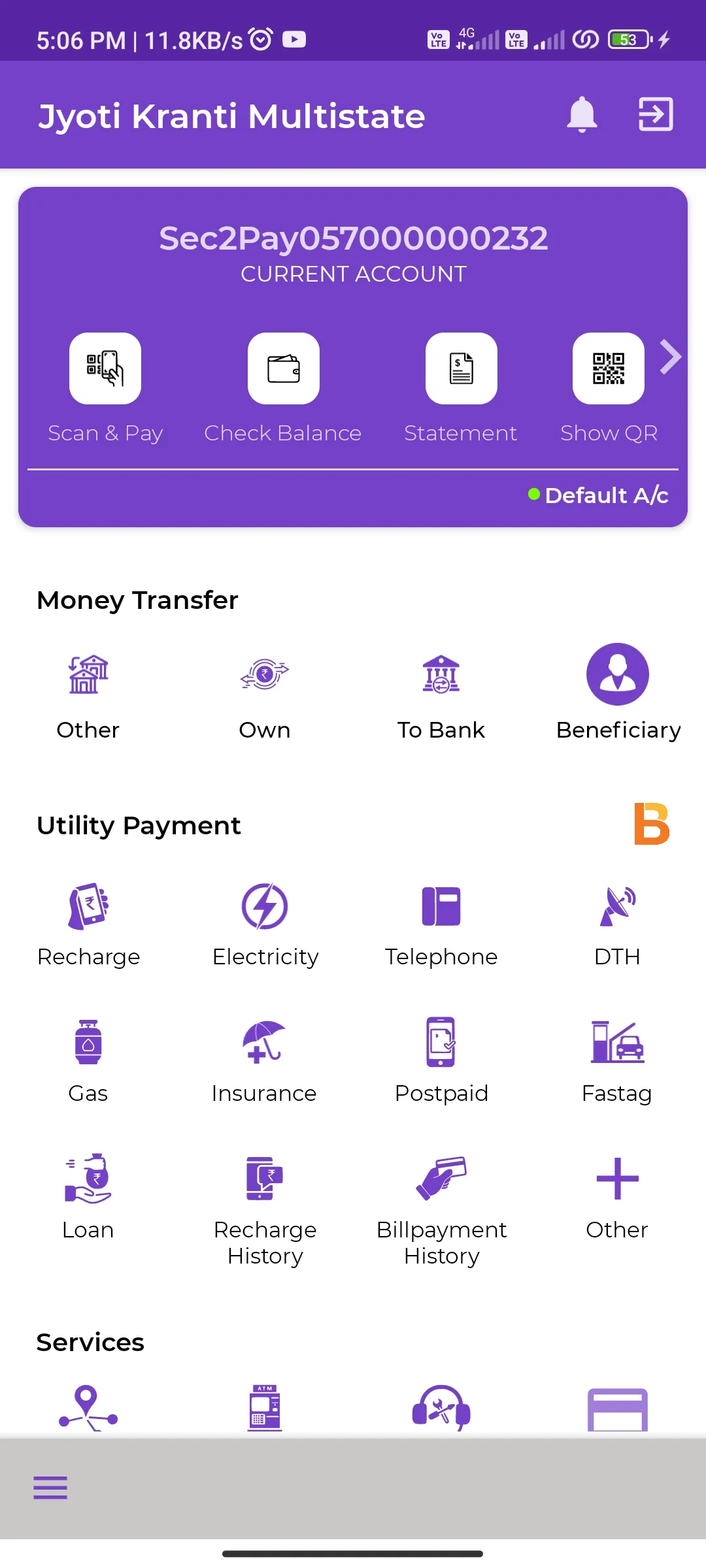Select the Default A/c indicator
706x1568 pixels.
(x=599, y=495)
